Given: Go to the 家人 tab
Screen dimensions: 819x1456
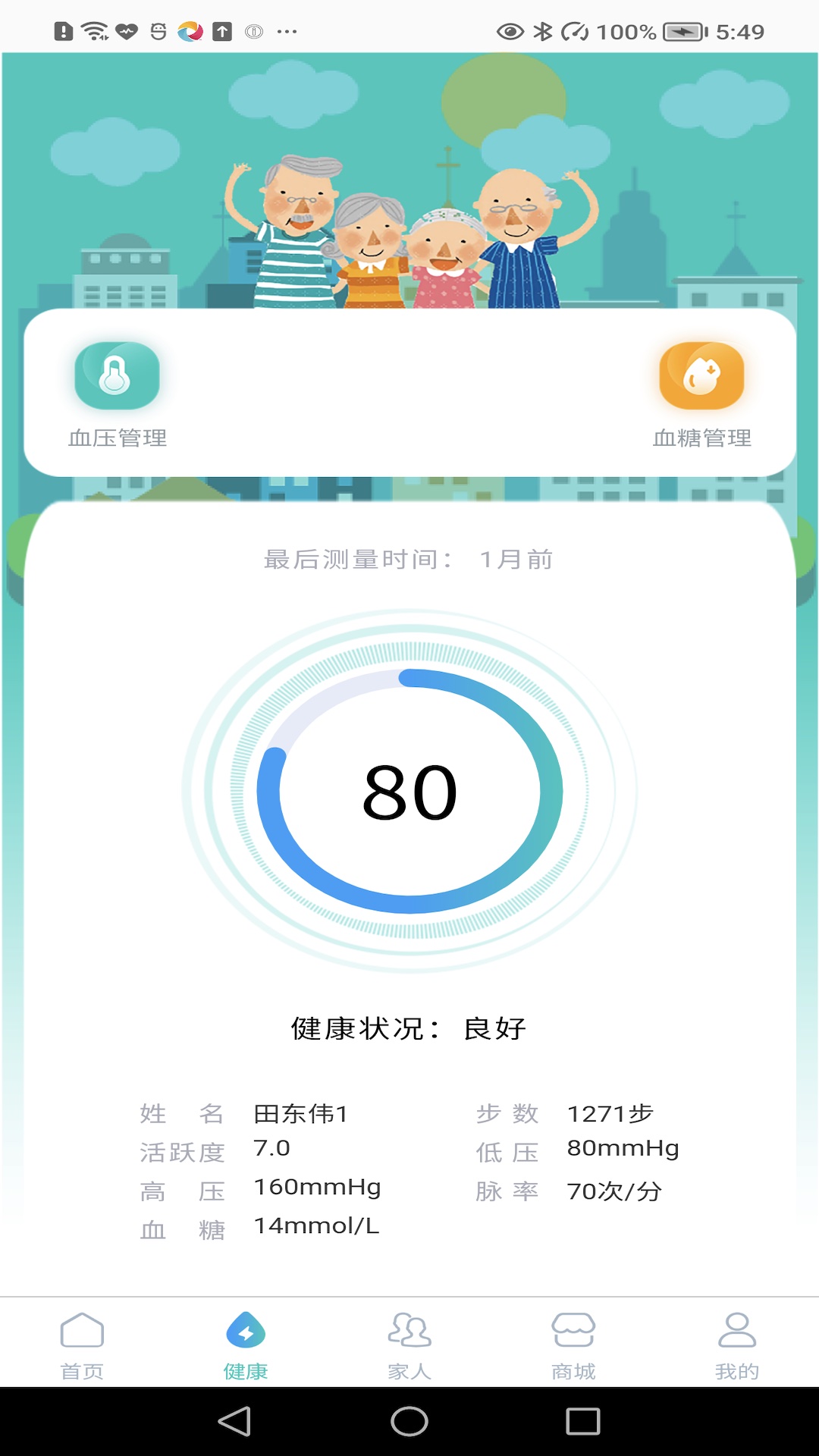Looking at the screenshot, I should [x=409, y=1343].
